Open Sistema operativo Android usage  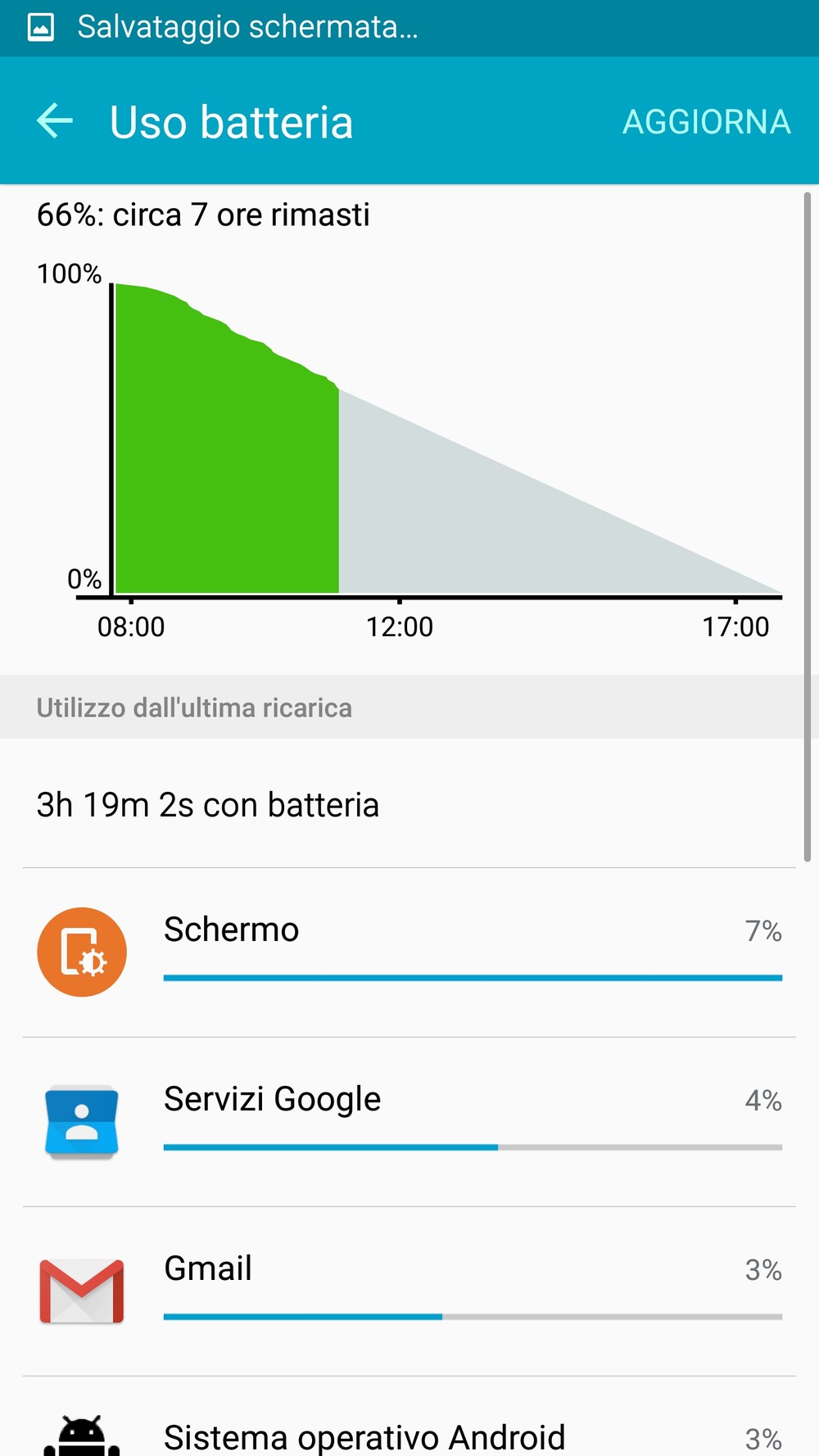pos(409,1418)
